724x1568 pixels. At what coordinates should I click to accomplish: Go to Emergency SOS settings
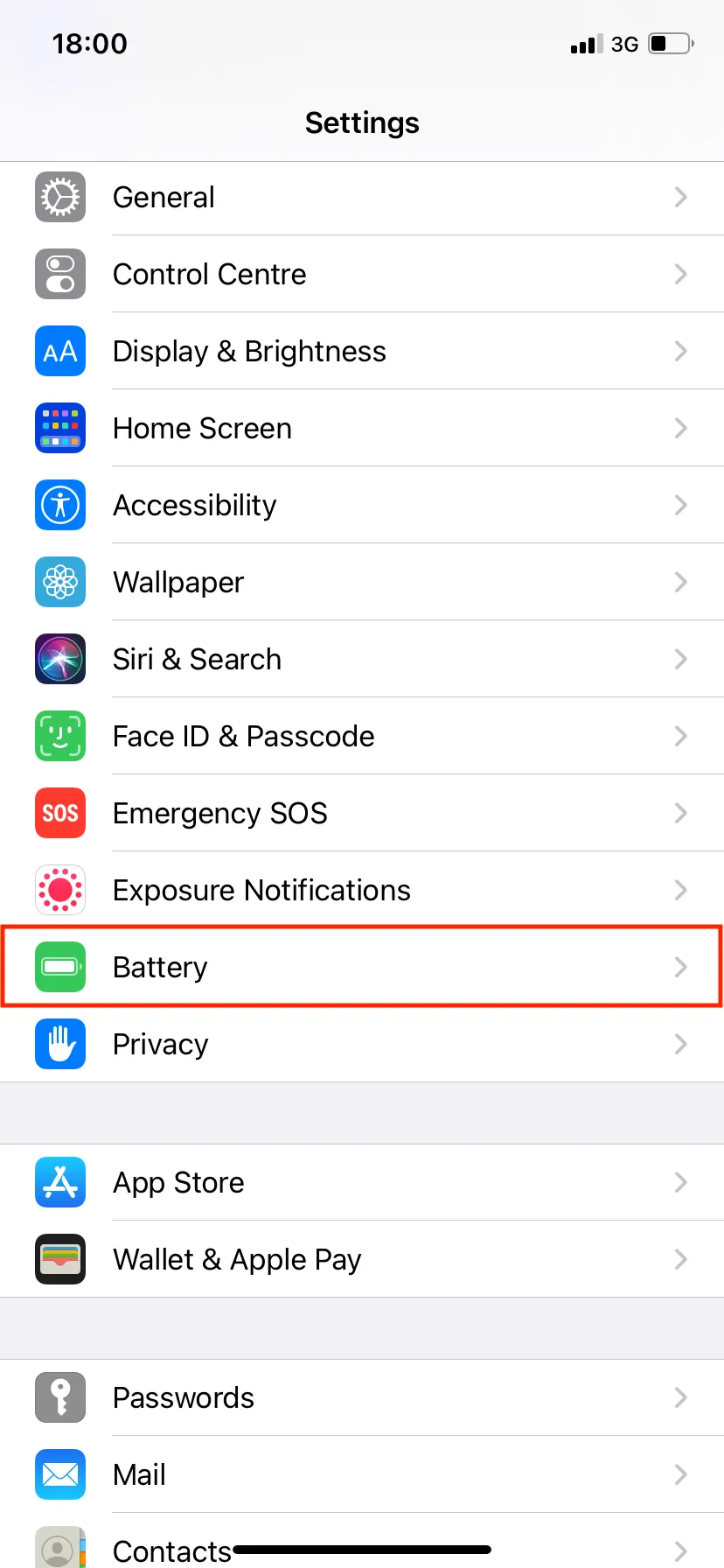pos(362,814)
